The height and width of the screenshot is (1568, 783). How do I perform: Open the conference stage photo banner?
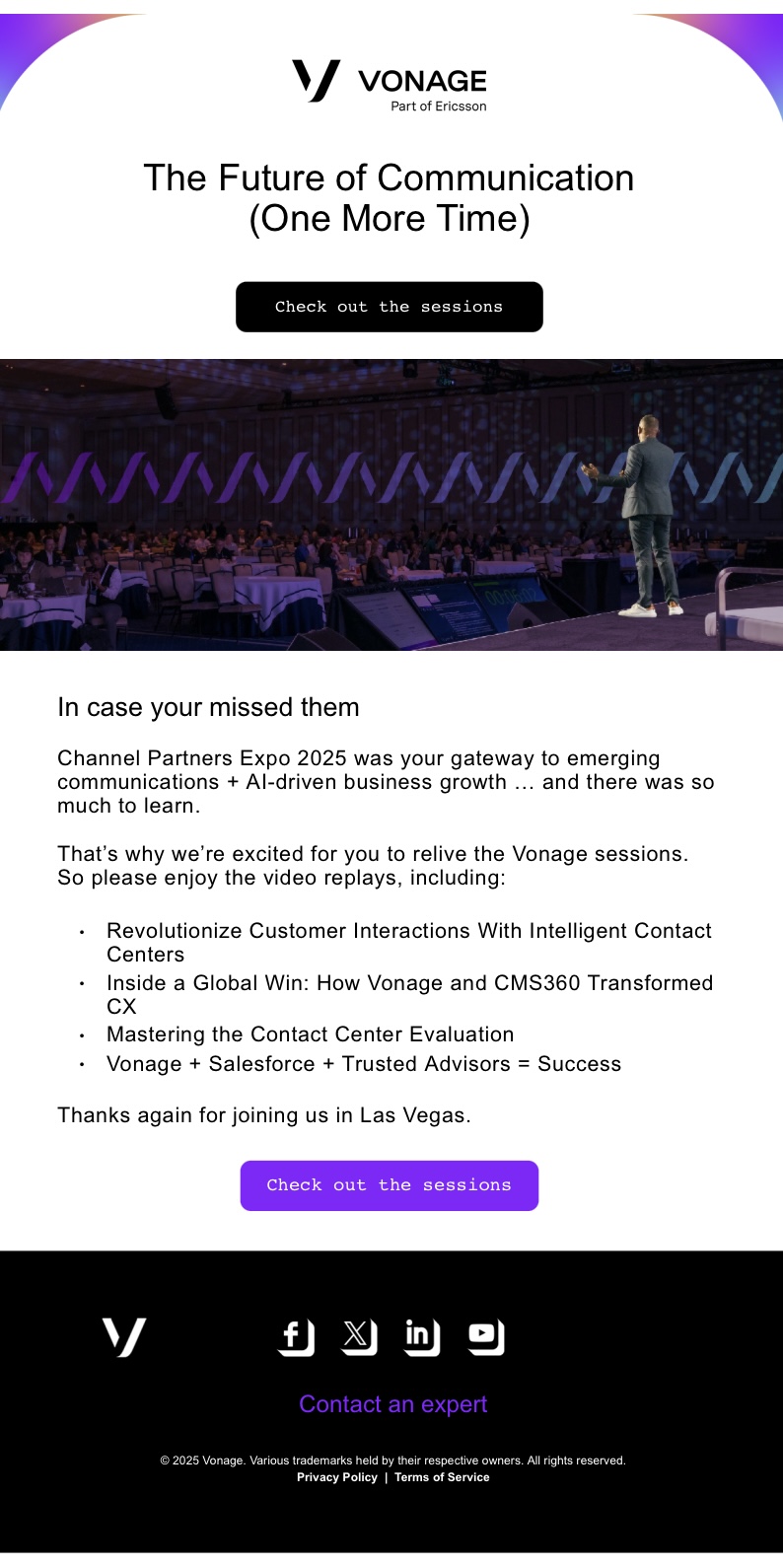point(391,505)
